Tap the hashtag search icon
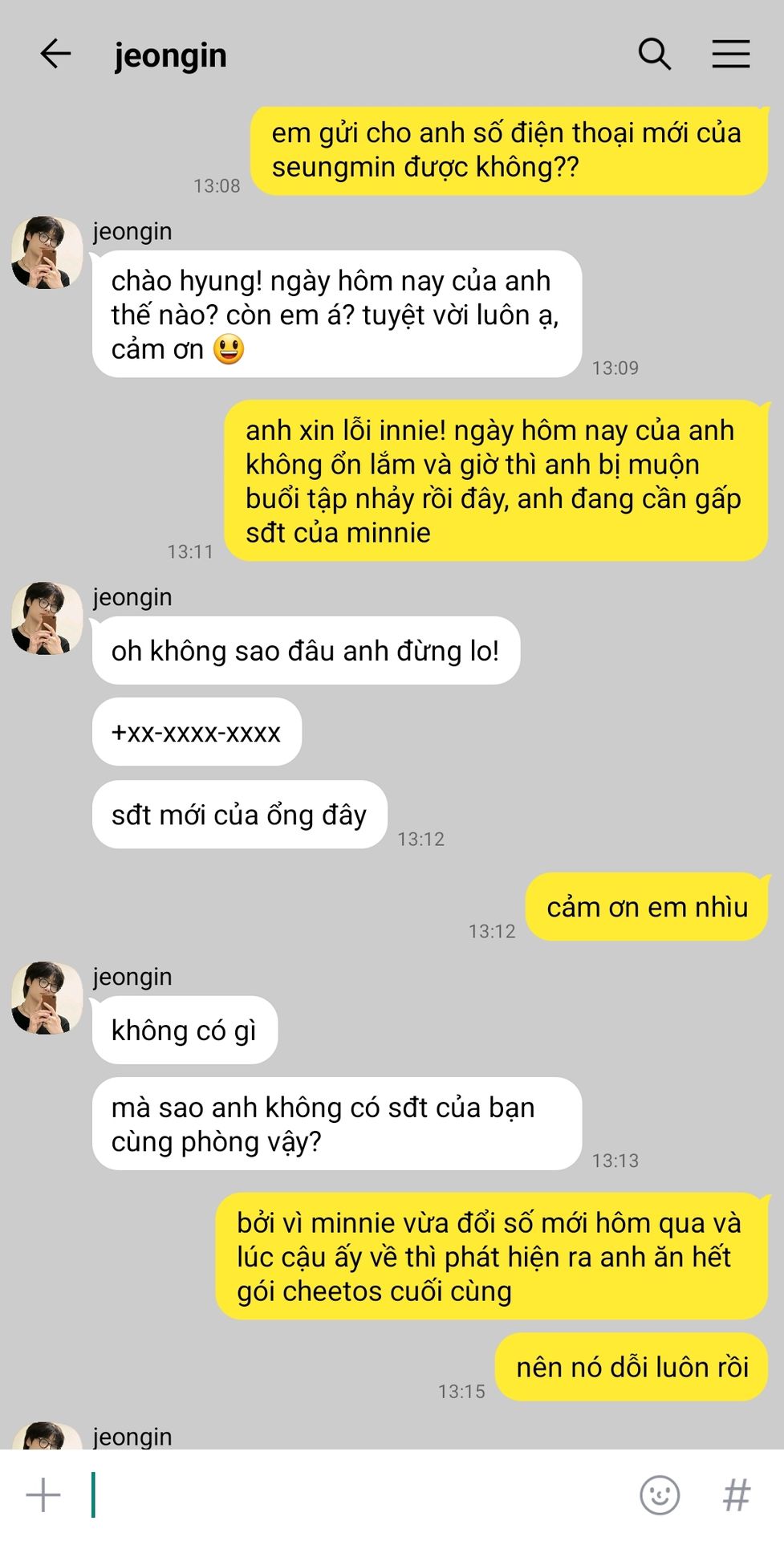This screenshot has height=1541, width=784. [x=736, y=1495]
